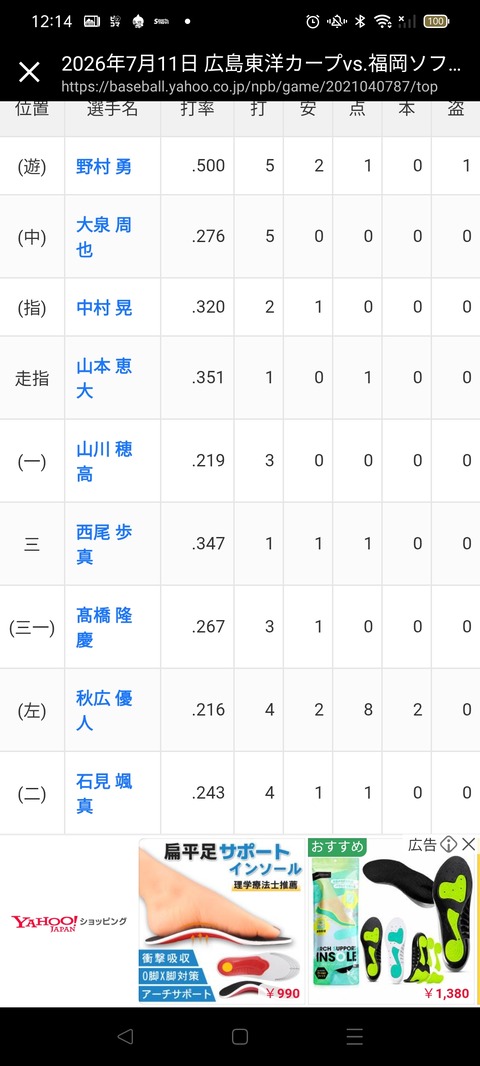
Task: Open the ad info icon
Action: 448,844
